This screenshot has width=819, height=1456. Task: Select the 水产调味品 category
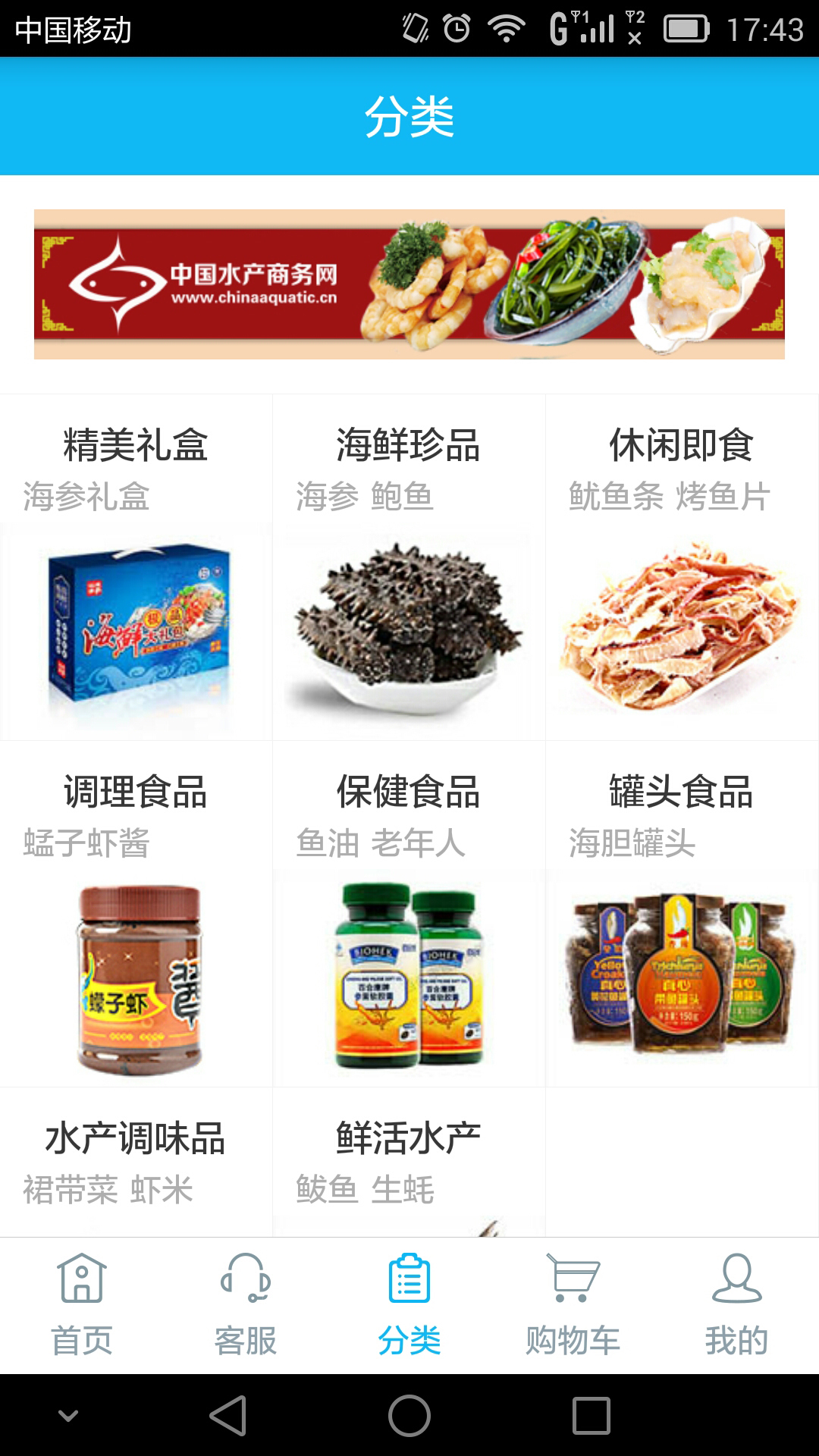pyautogui.click(x=136, y=1160)
